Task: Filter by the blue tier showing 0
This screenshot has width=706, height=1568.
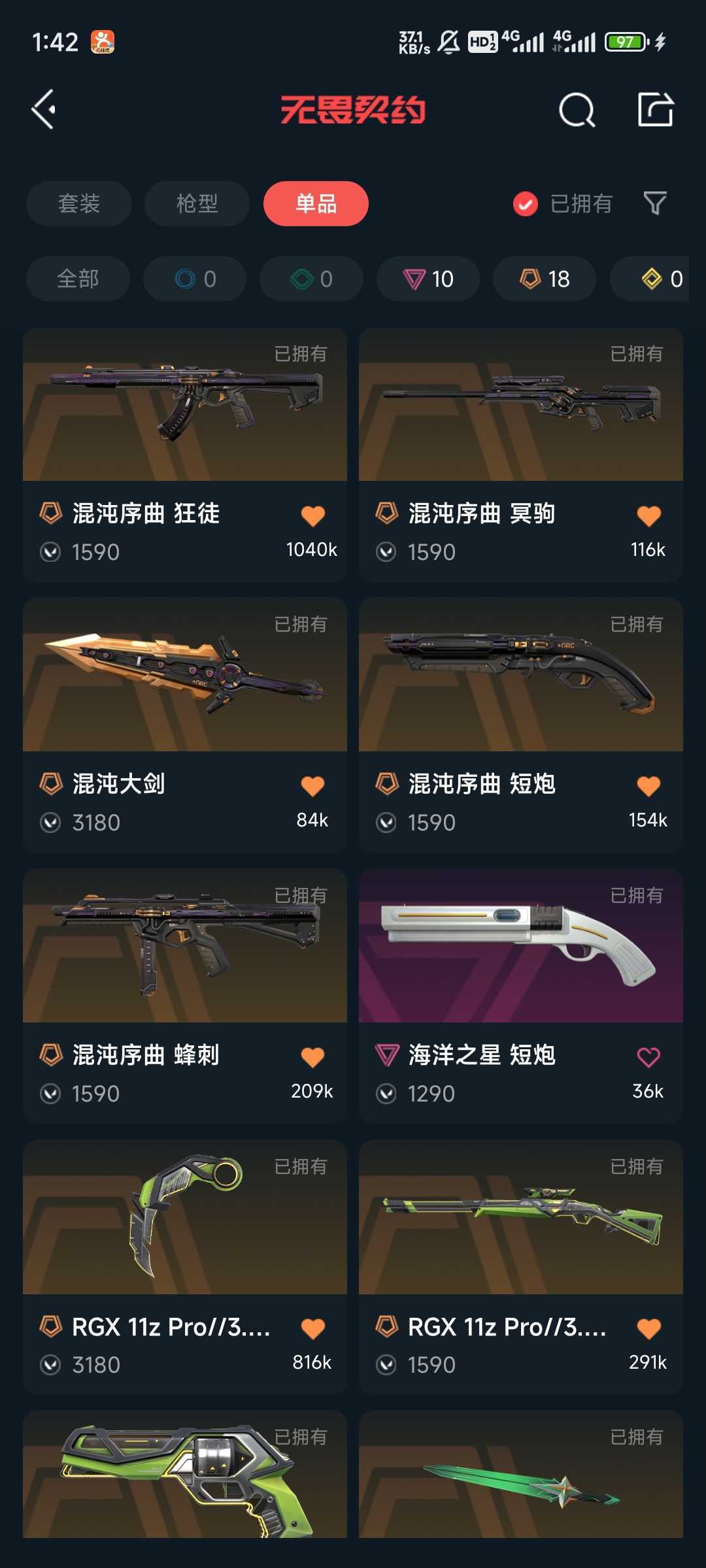Action: [x=195, y=279]
